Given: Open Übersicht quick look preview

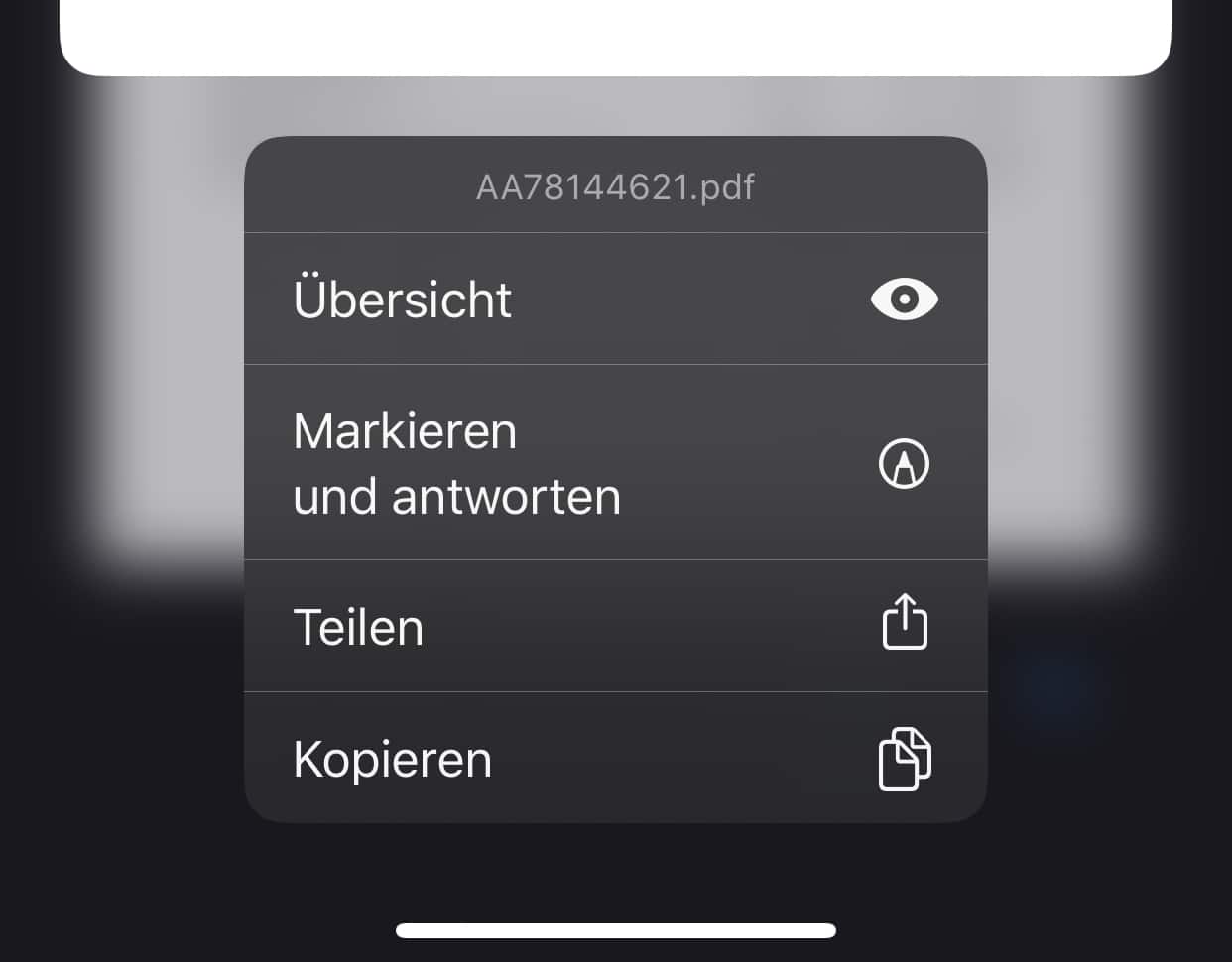Looking at the screenshot, I should (x=615, y=300).
